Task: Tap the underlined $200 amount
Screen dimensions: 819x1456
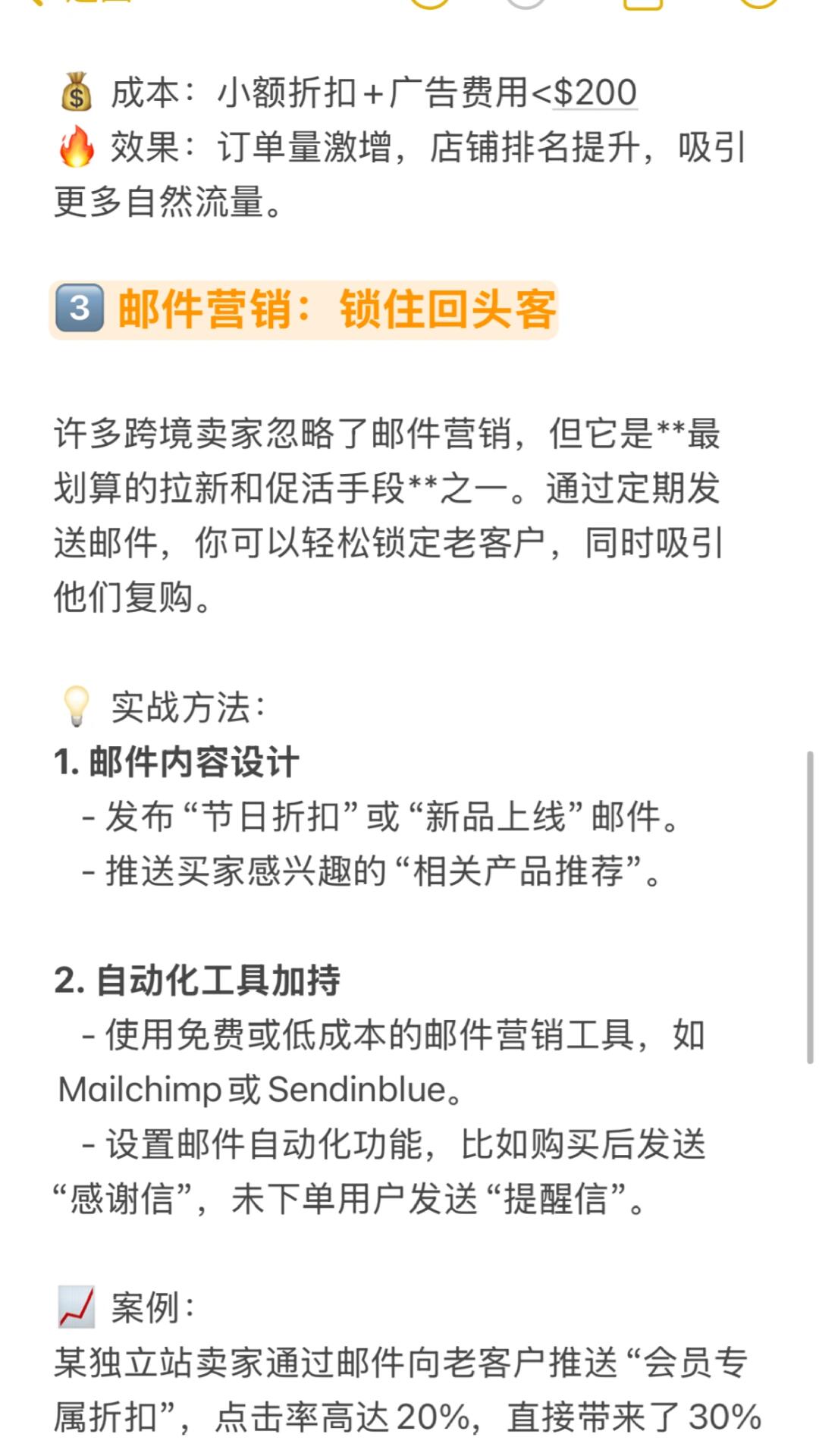Action: point(595,94)
